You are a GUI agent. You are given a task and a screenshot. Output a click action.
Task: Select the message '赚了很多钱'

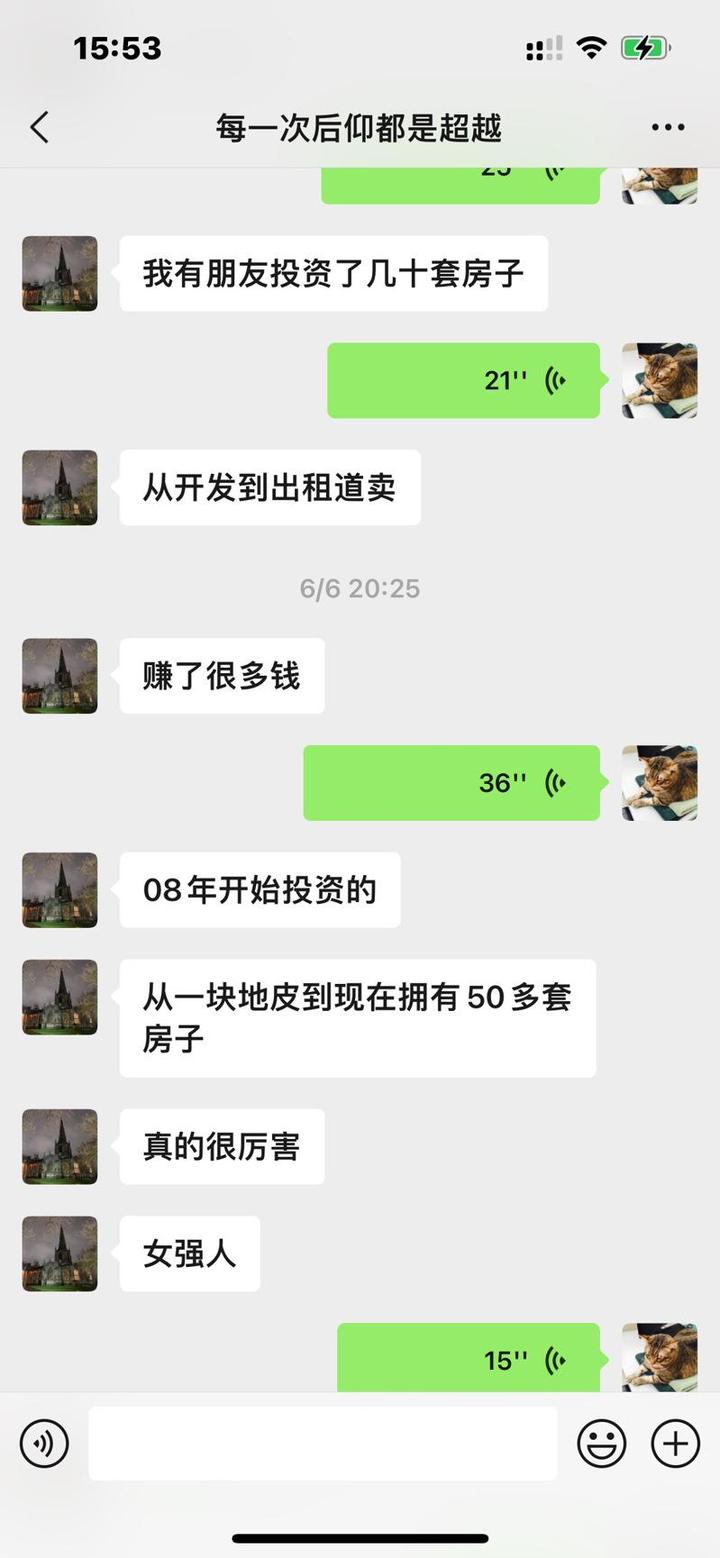[221, 676]
